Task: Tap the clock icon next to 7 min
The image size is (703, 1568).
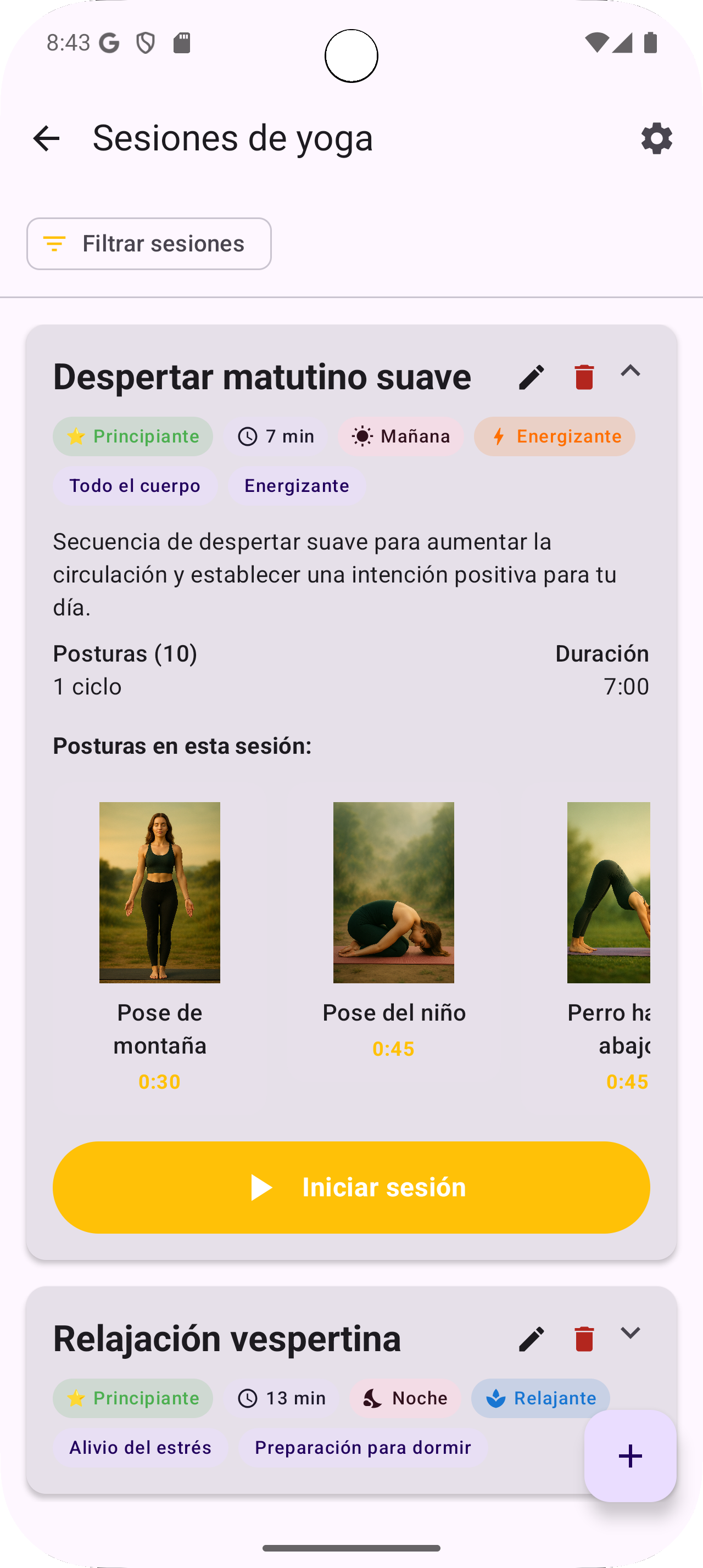Action: [248, 436]
